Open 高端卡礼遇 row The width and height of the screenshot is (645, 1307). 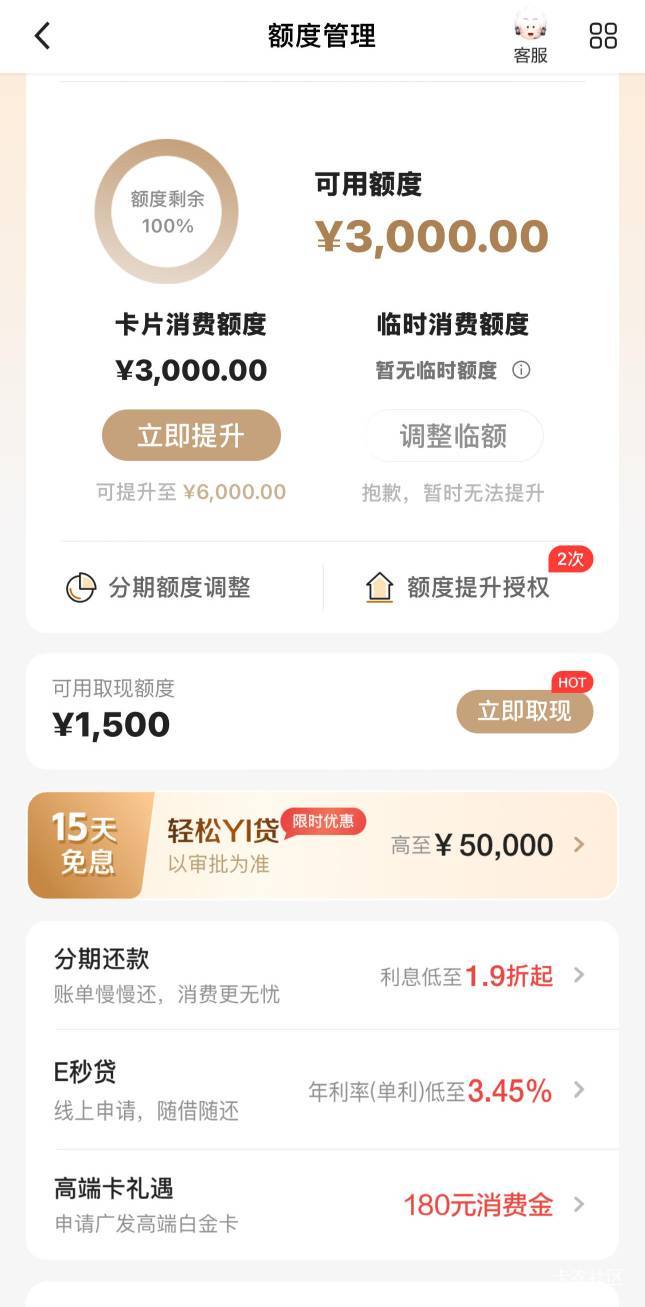pos(322,1204)
